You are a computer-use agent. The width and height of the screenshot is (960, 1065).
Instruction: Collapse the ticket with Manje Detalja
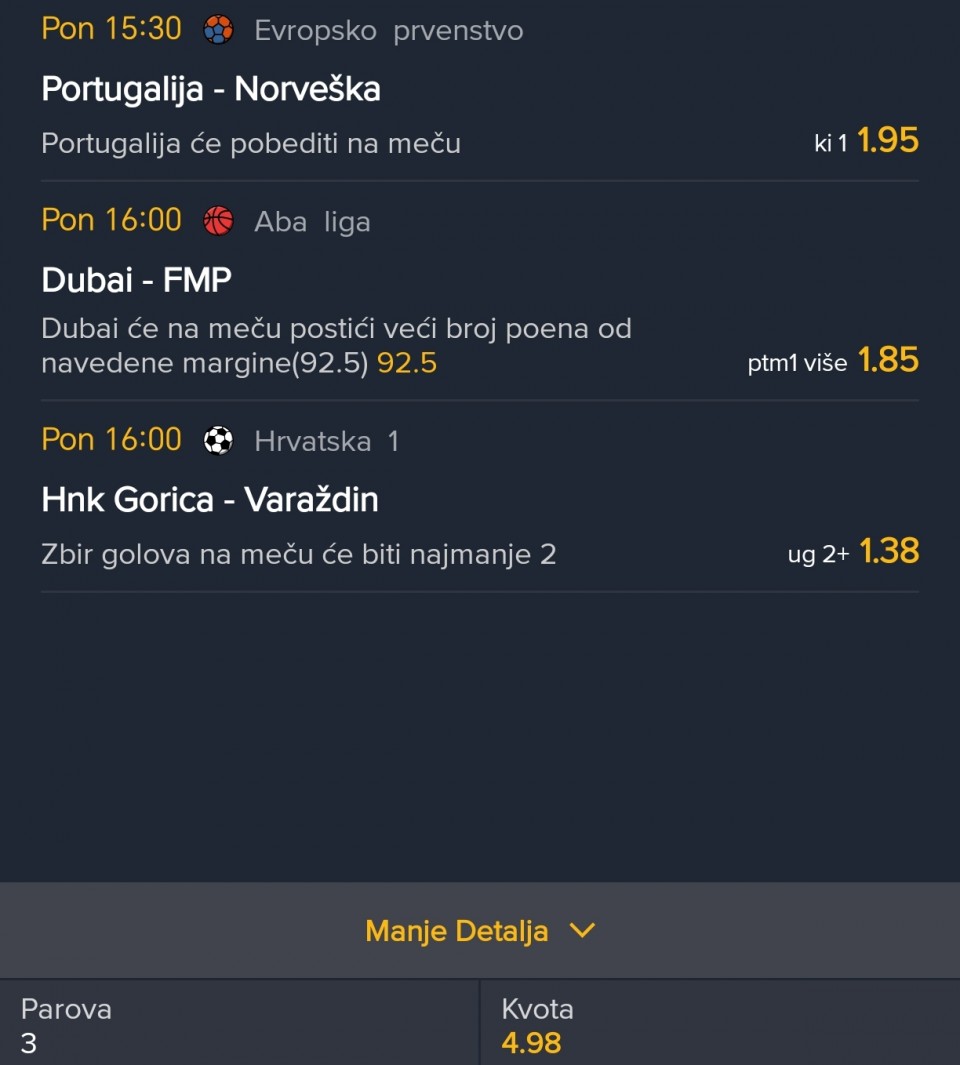pyautogui.click(x=479, y=931)
